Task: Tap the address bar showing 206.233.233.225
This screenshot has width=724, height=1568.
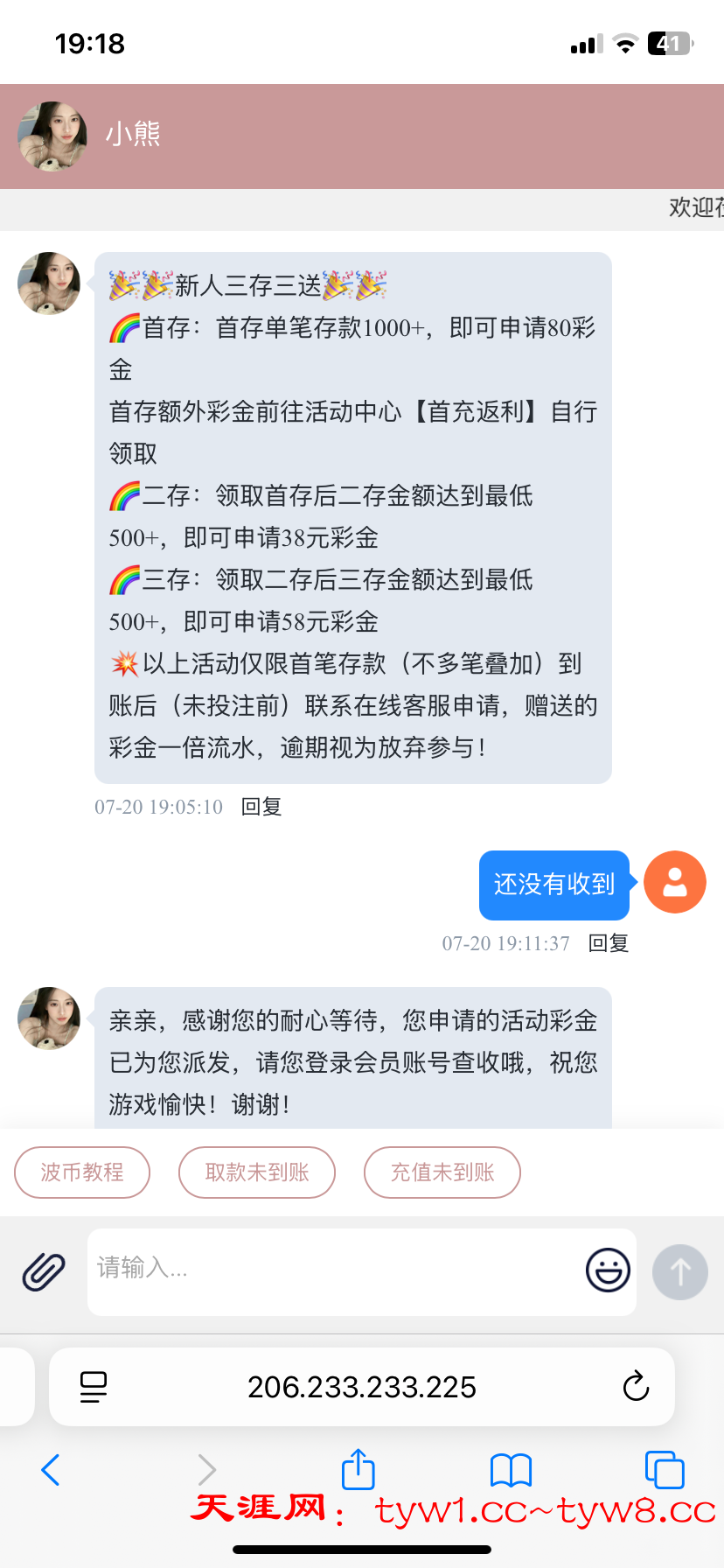Action: click(362, 1387)
